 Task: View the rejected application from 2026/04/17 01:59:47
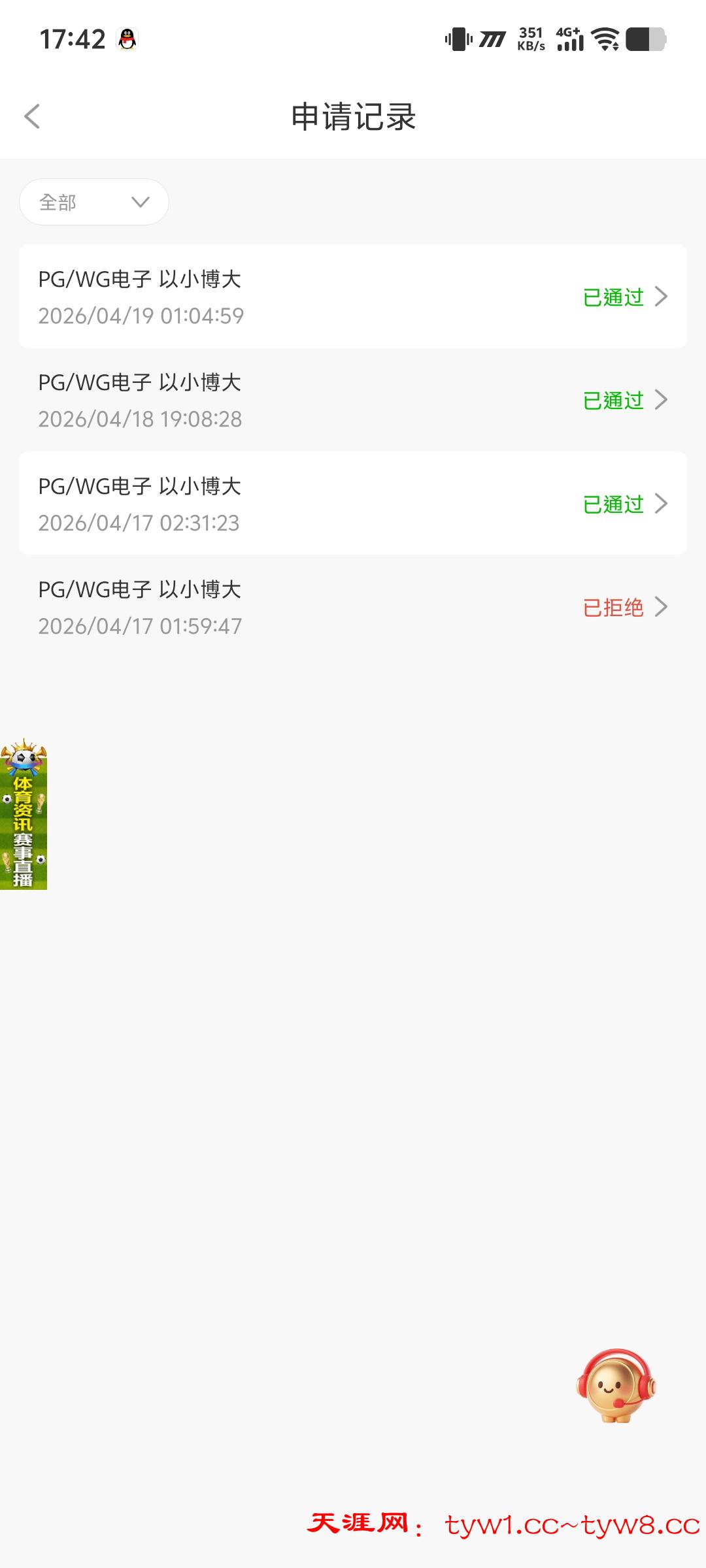353,607
